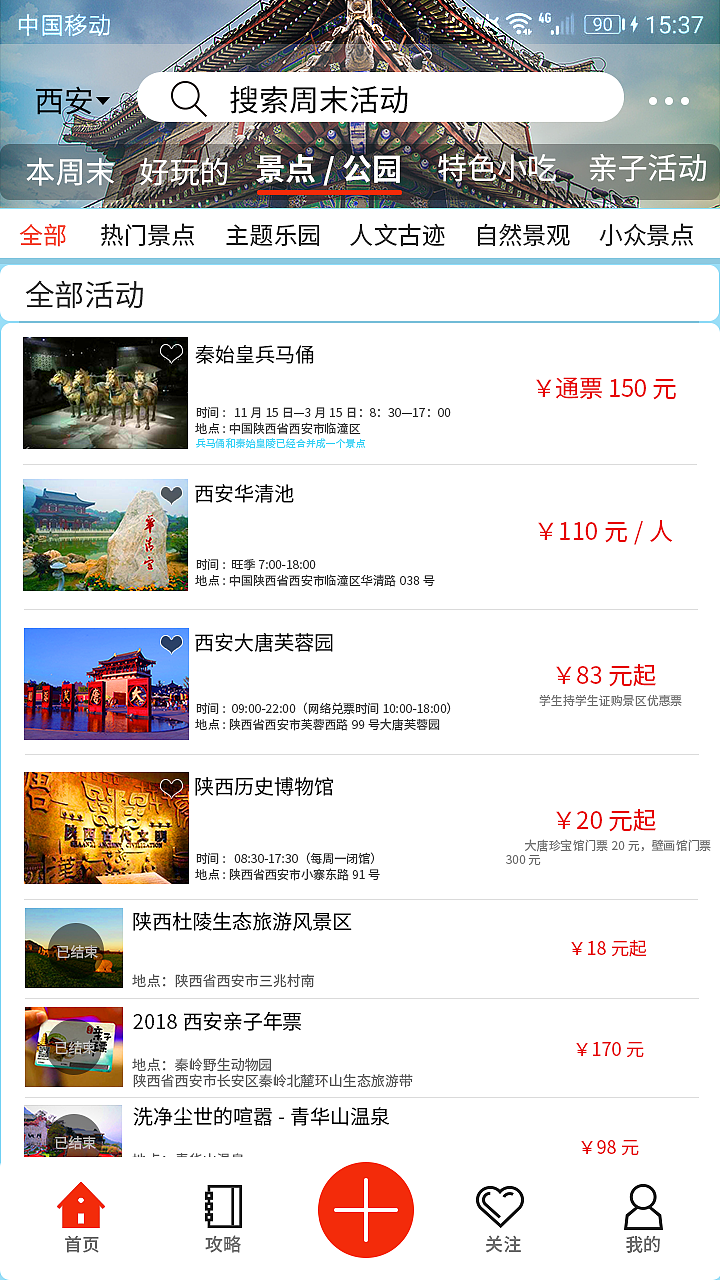Switch to the 好玩的 tab
This screenshot has width=720, height=1280.
click(184, 171)
